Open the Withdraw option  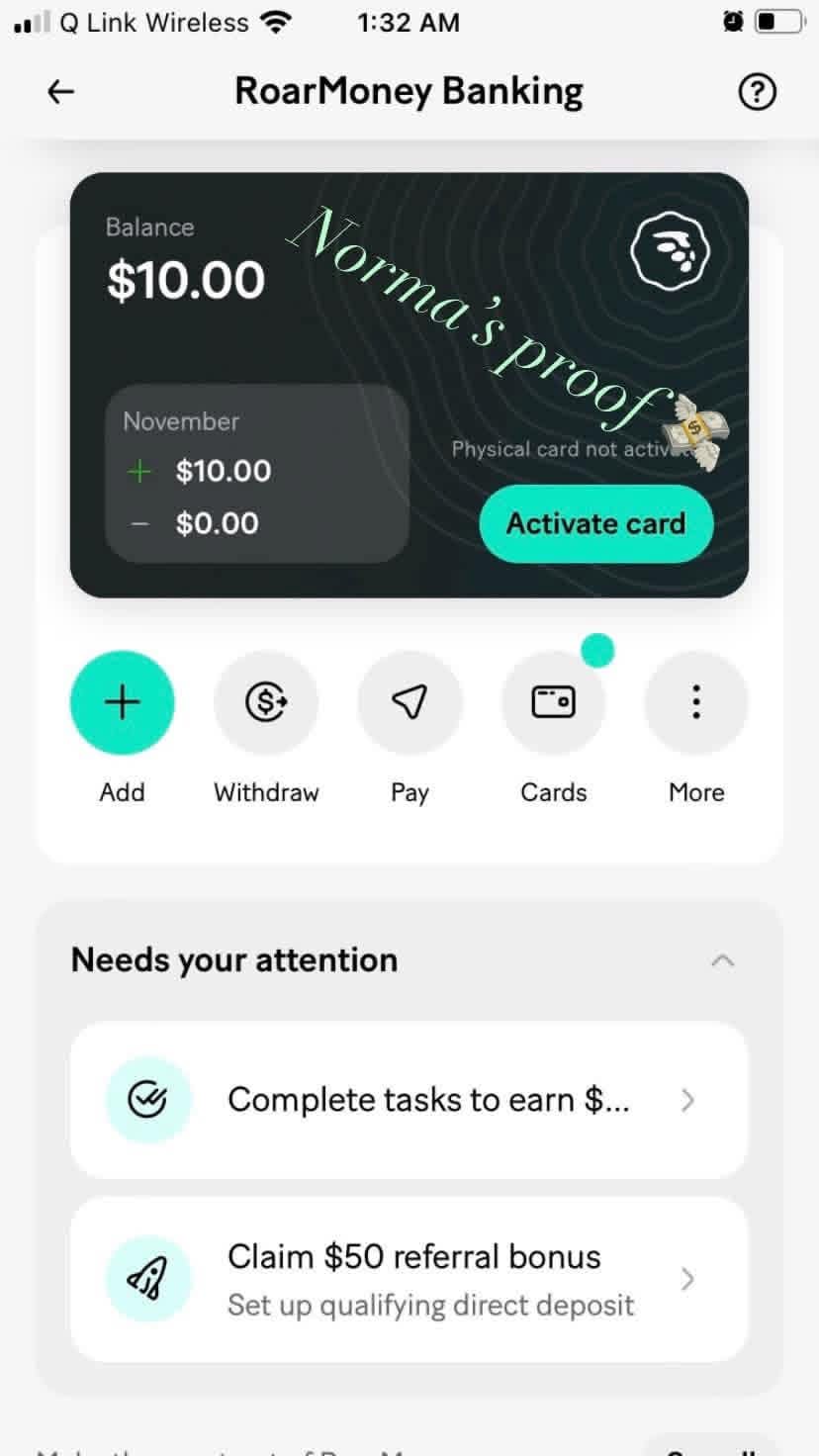(266, 702)
